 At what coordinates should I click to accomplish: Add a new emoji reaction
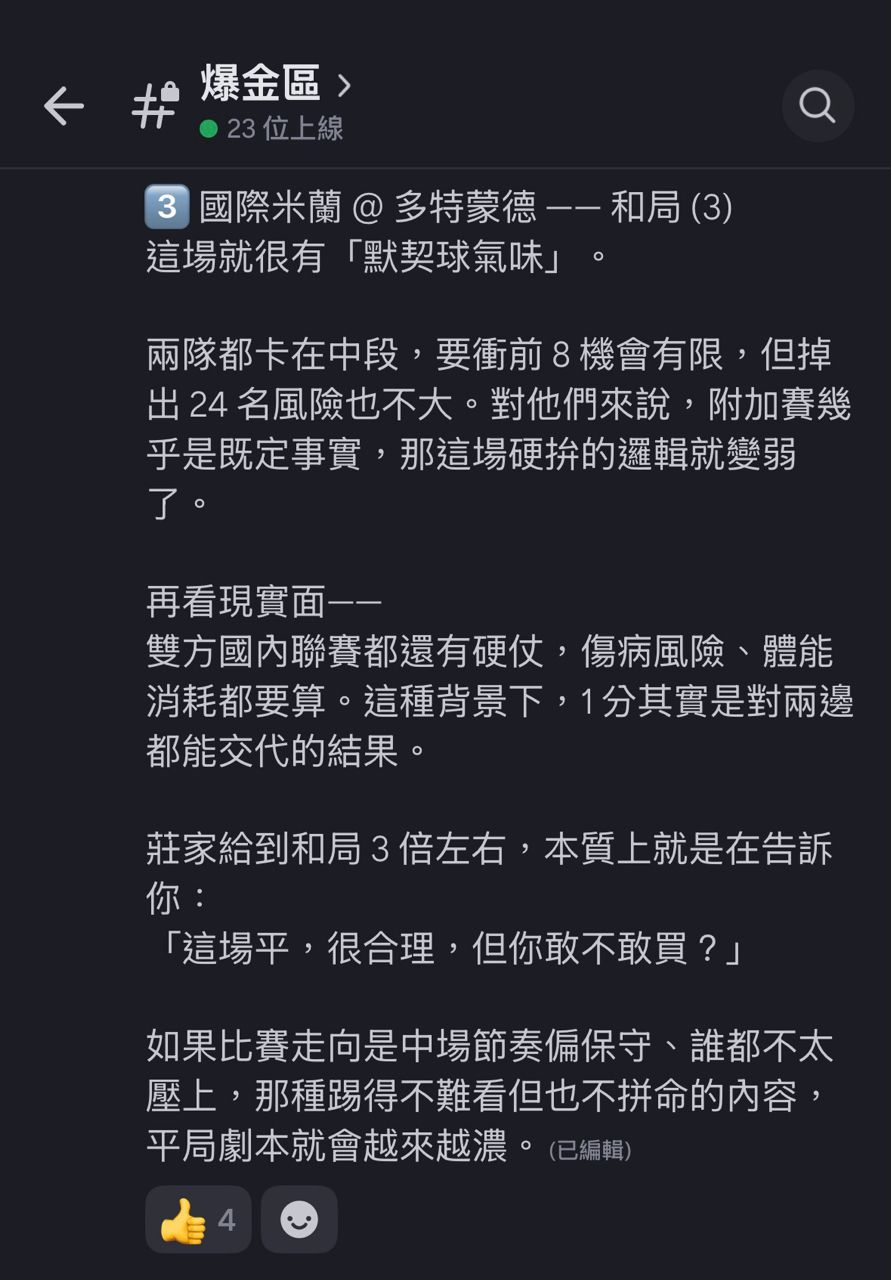pyautogui.click(x=299, y=1220)
